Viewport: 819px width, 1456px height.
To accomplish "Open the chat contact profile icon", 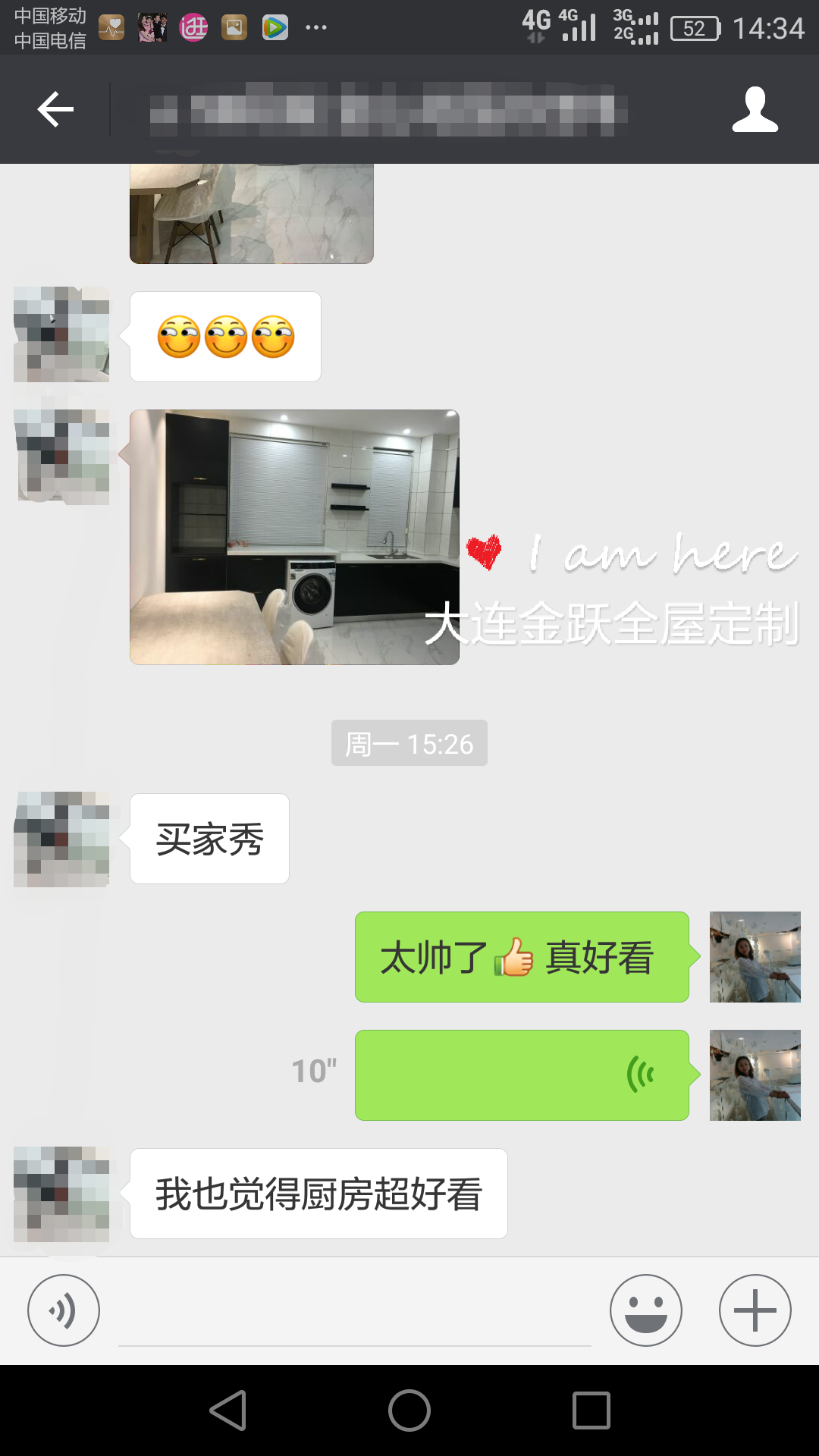I will tap(755, 109).
